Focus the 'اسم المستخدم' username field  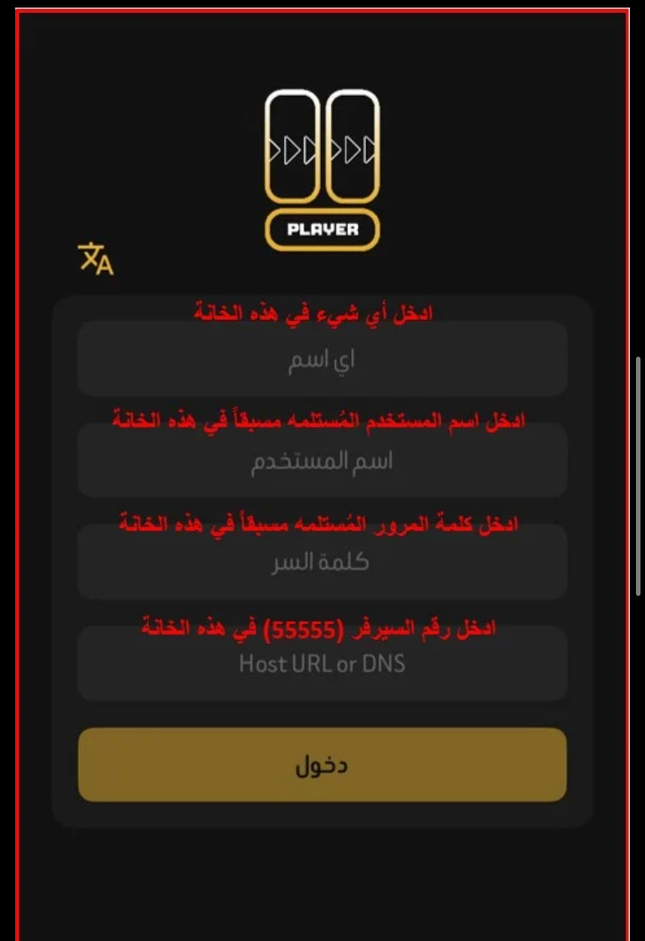pos(322,461)
